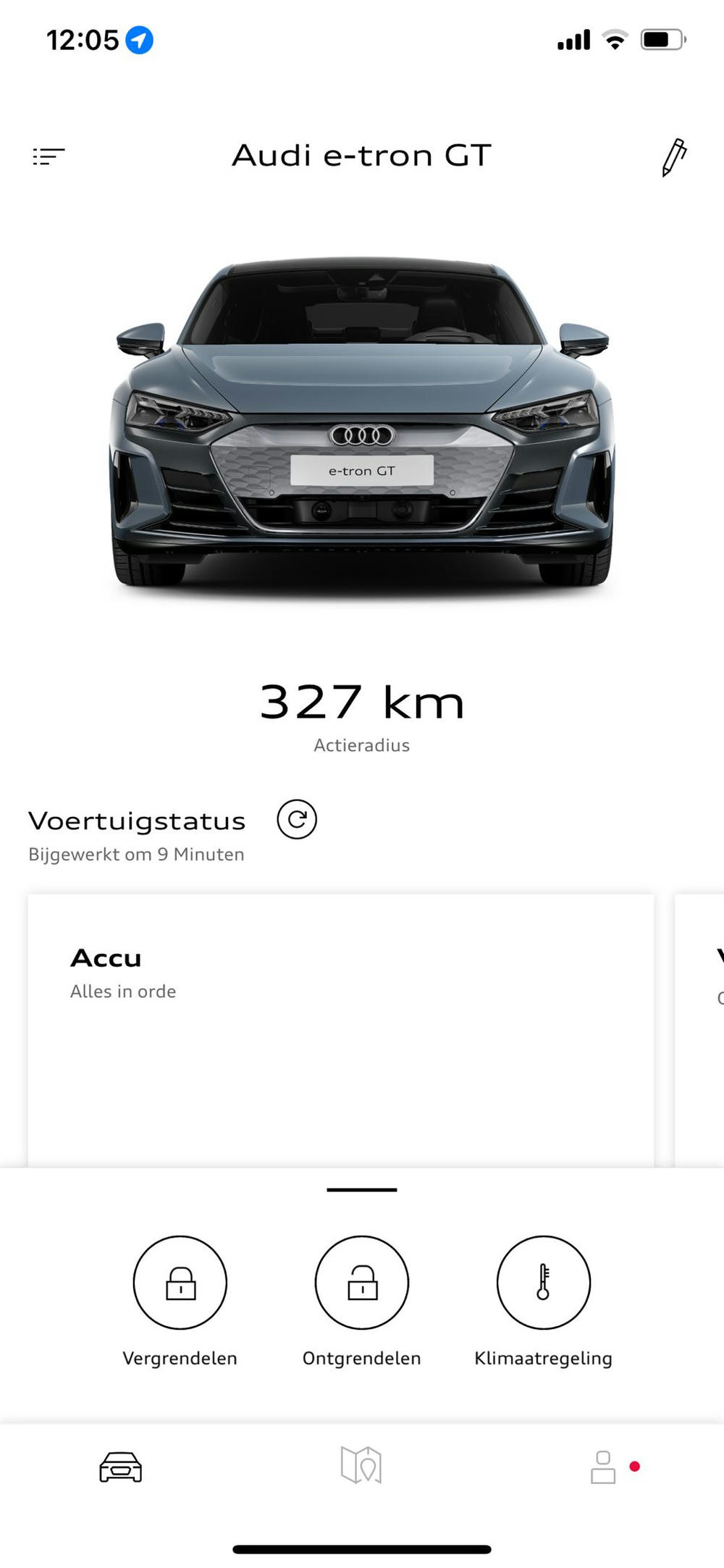Switch to the map tab
This screenshot has width=724, height=1568.
coord(361,1465)
